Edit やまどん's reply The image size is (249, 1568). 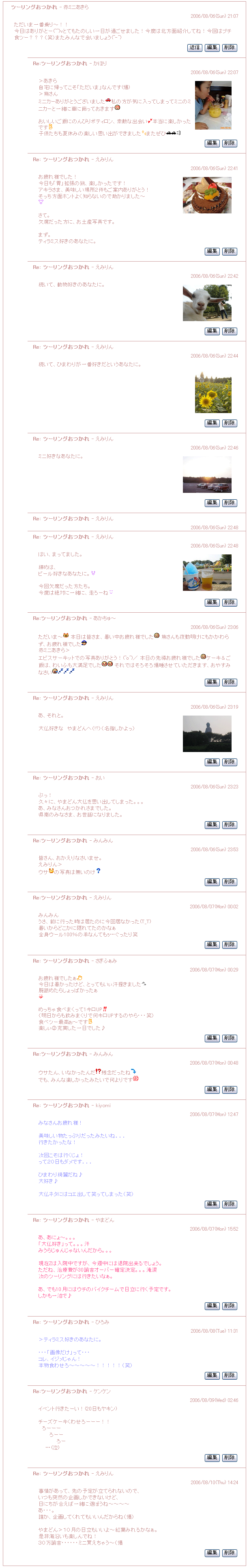pyautogui.click(x=212, y=1306)
